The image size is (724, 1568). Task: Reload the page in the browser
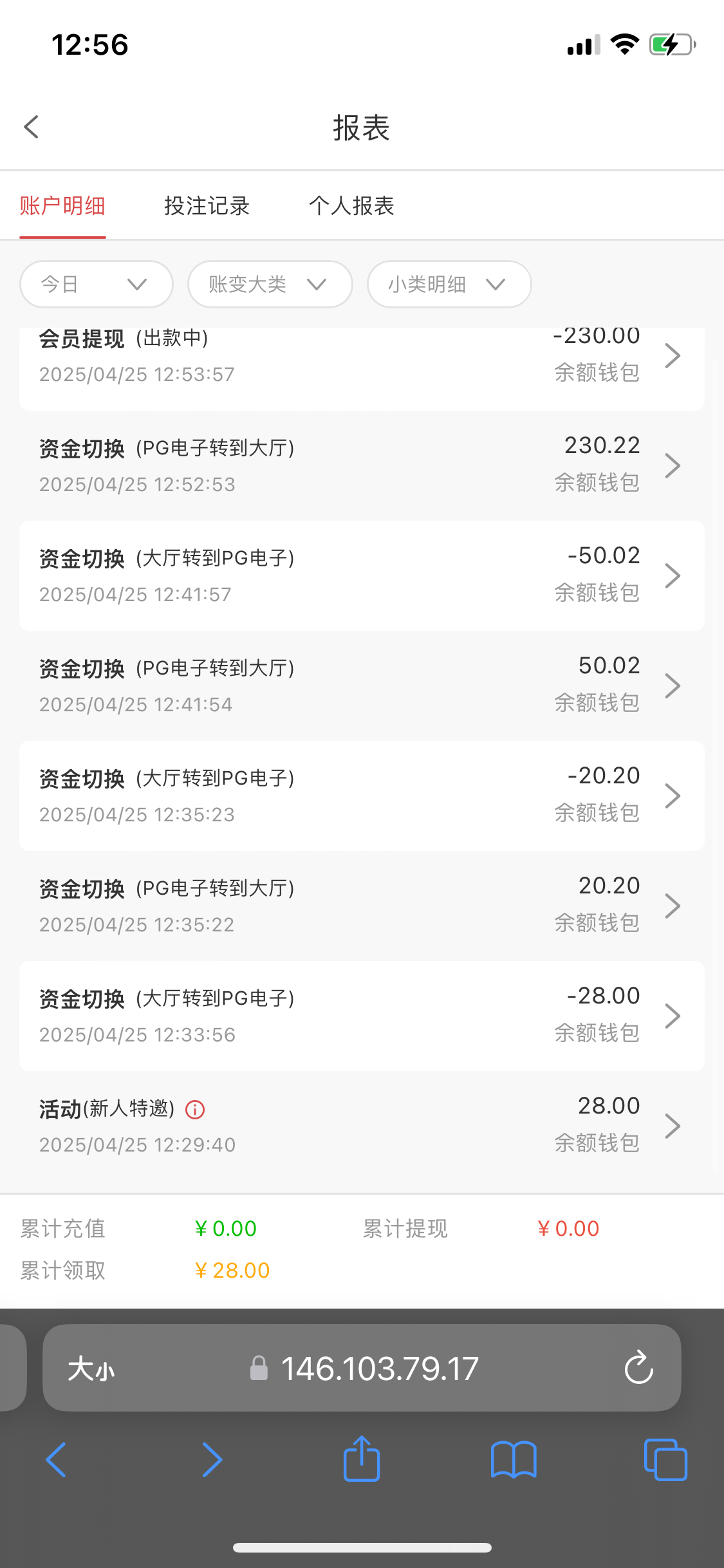point(638,1367)
